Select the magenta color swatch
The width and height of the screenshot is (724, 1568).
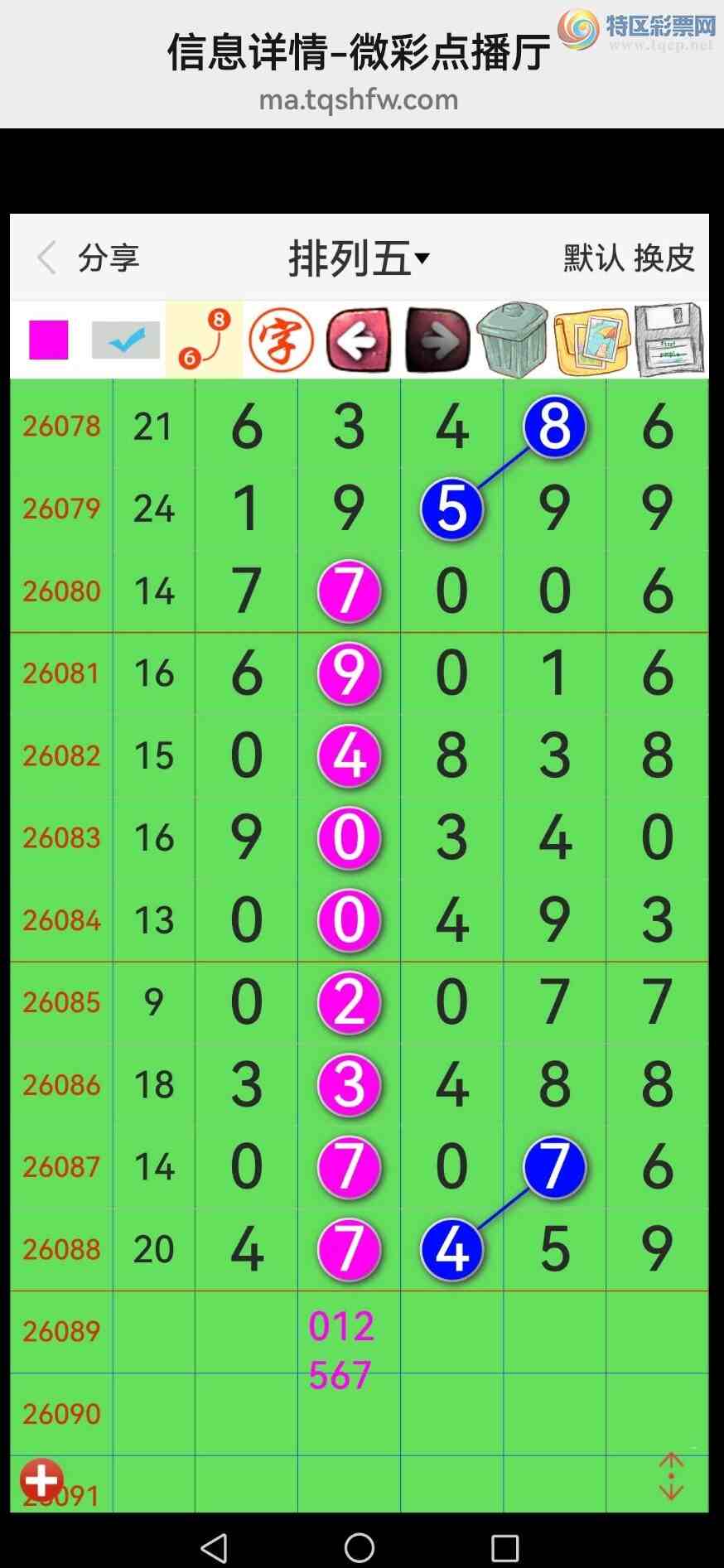click(x=46, y=337)
